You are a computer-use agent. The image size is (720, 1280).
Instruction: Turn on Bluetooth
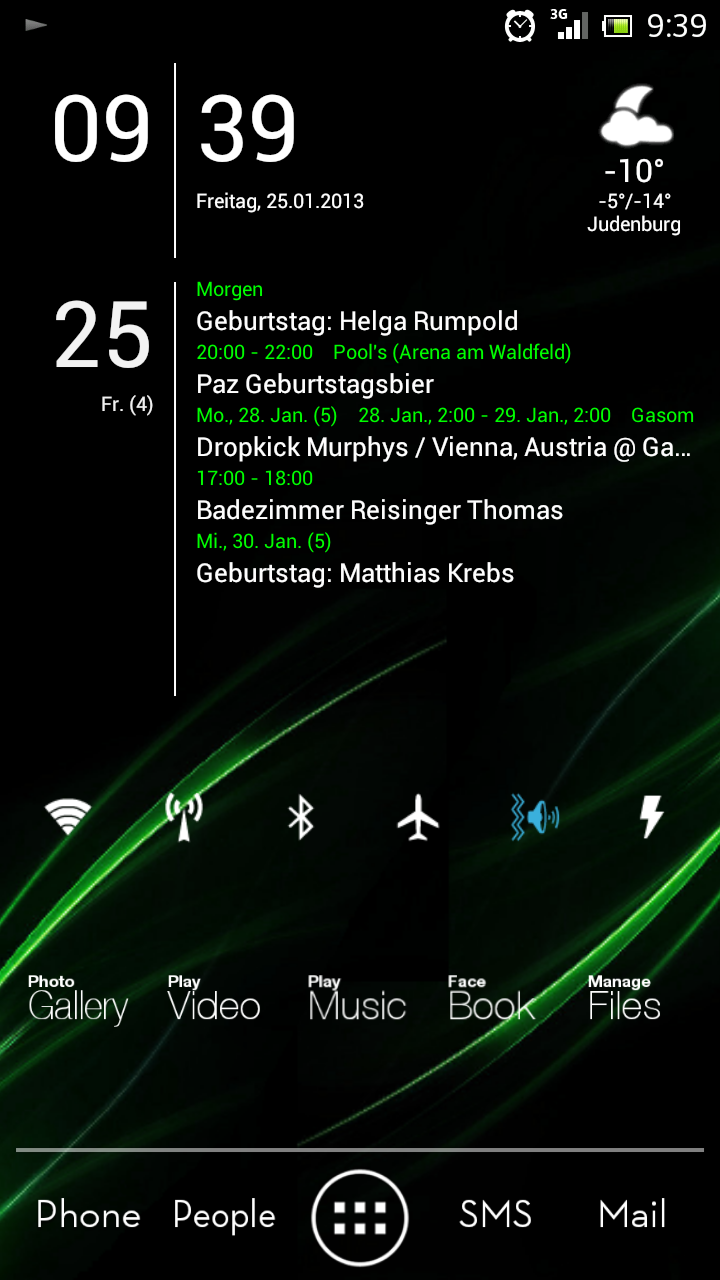pos(301,818)
